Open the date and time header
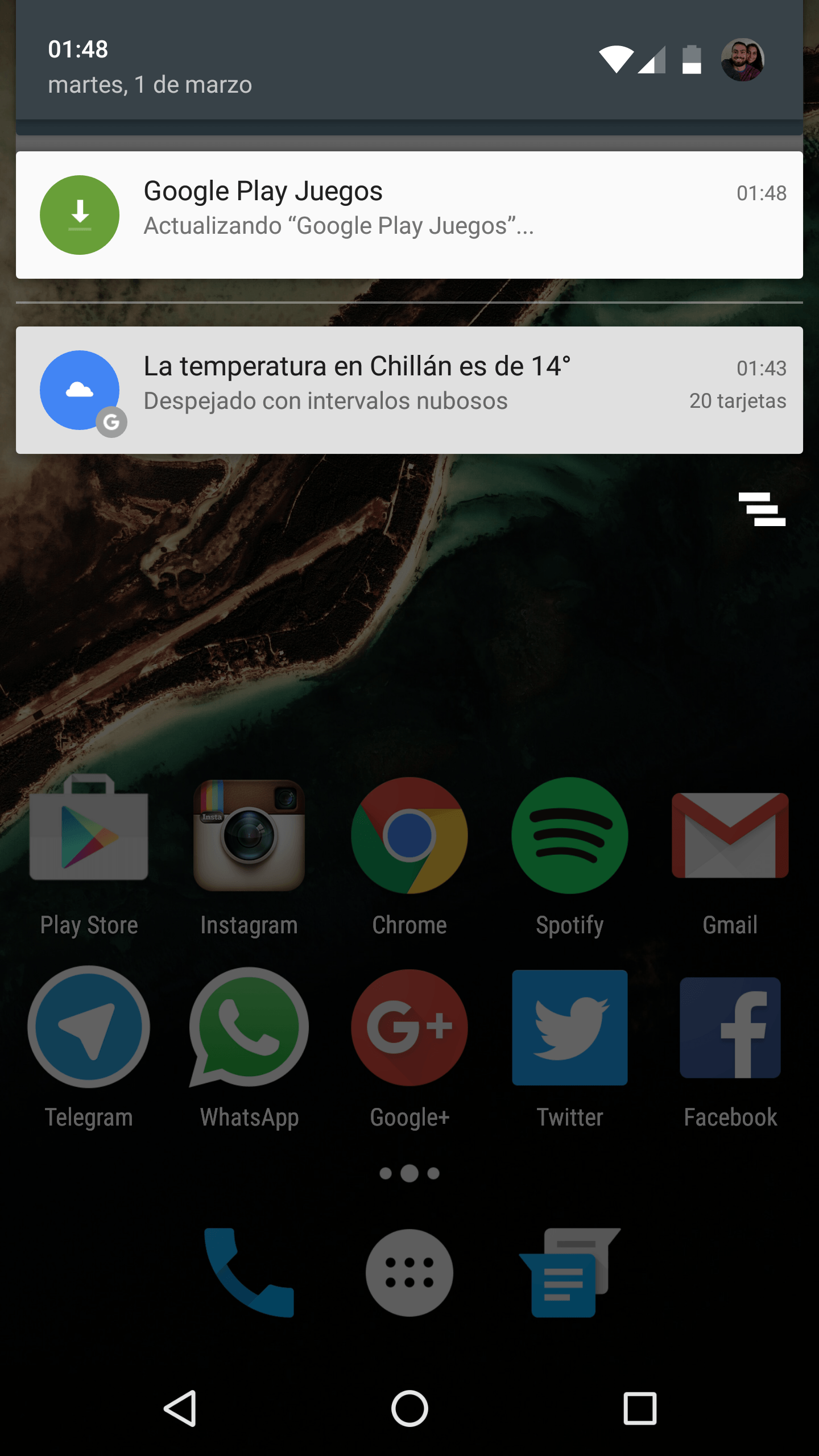 click(150, 67)
